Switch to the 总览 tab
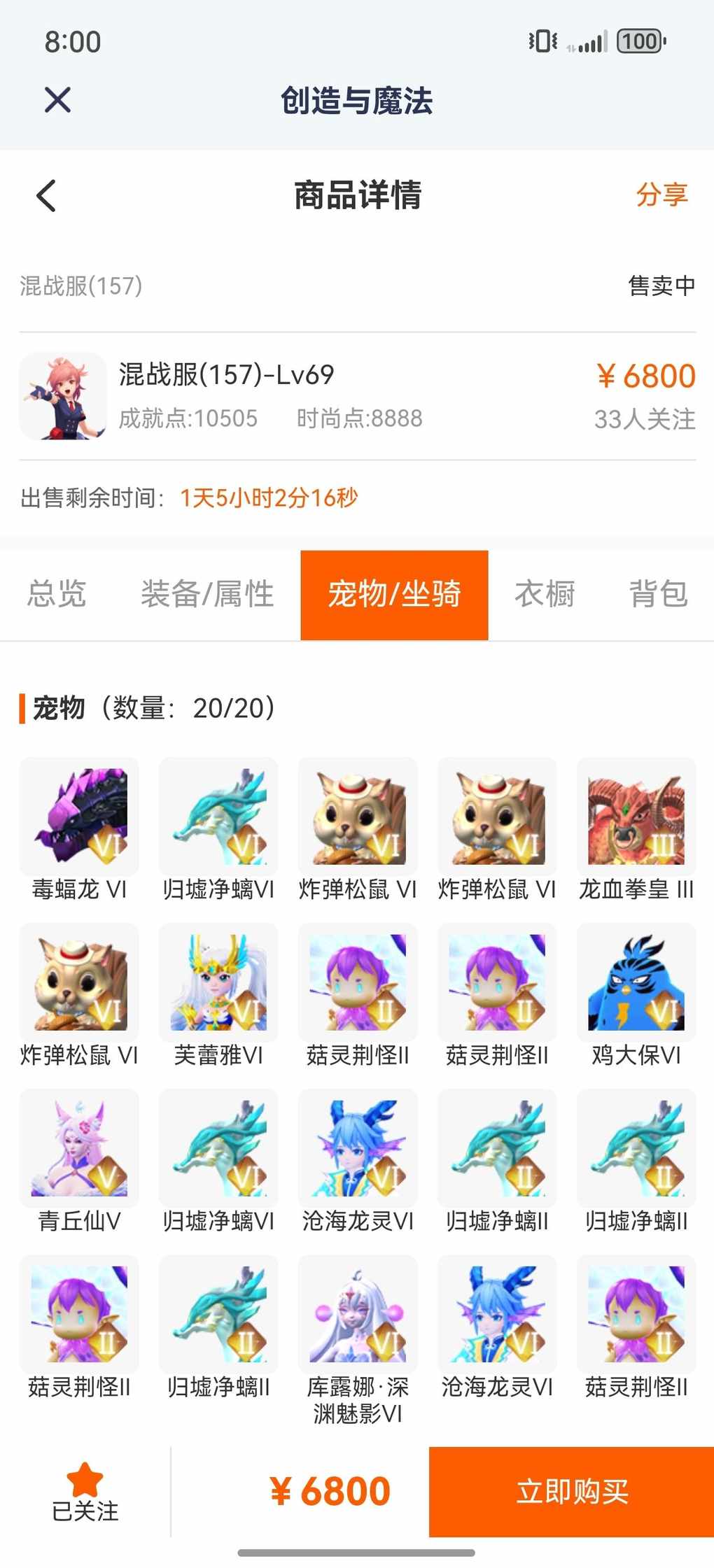 pyautogui.click(x=57, y=595)
